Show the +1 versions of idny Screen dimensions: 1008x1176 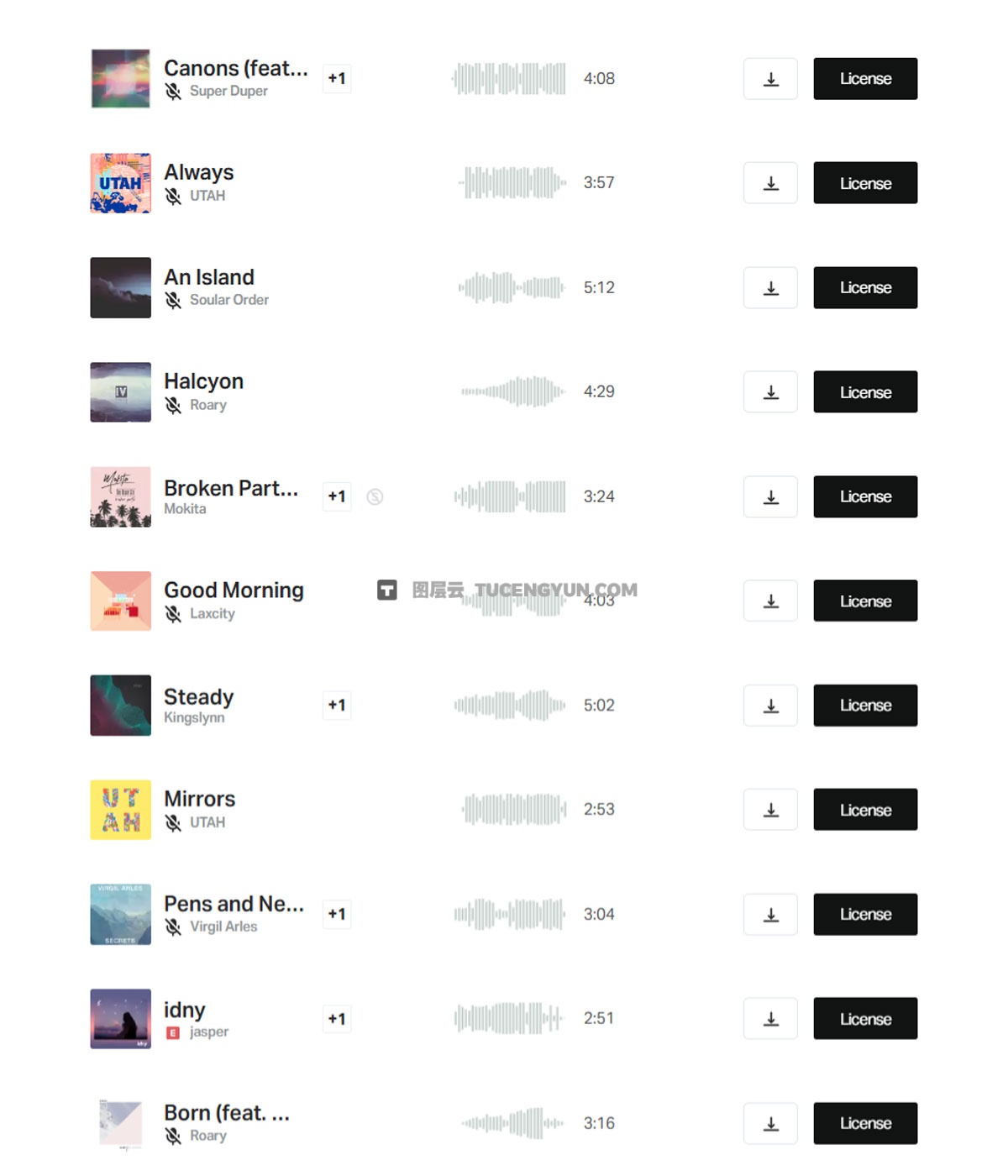click(x=337, y=1019)
